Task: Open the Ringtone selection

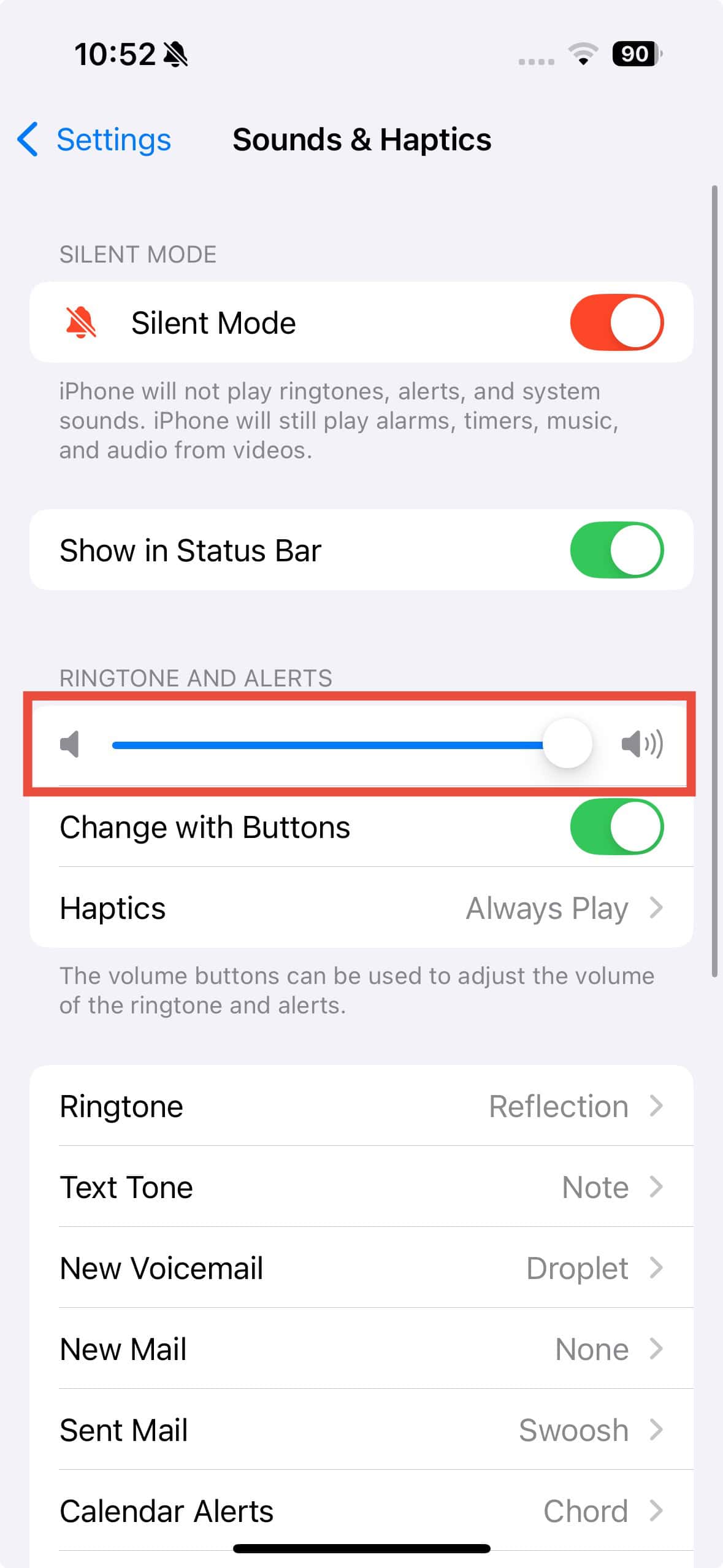Action: pos(361,1106)
